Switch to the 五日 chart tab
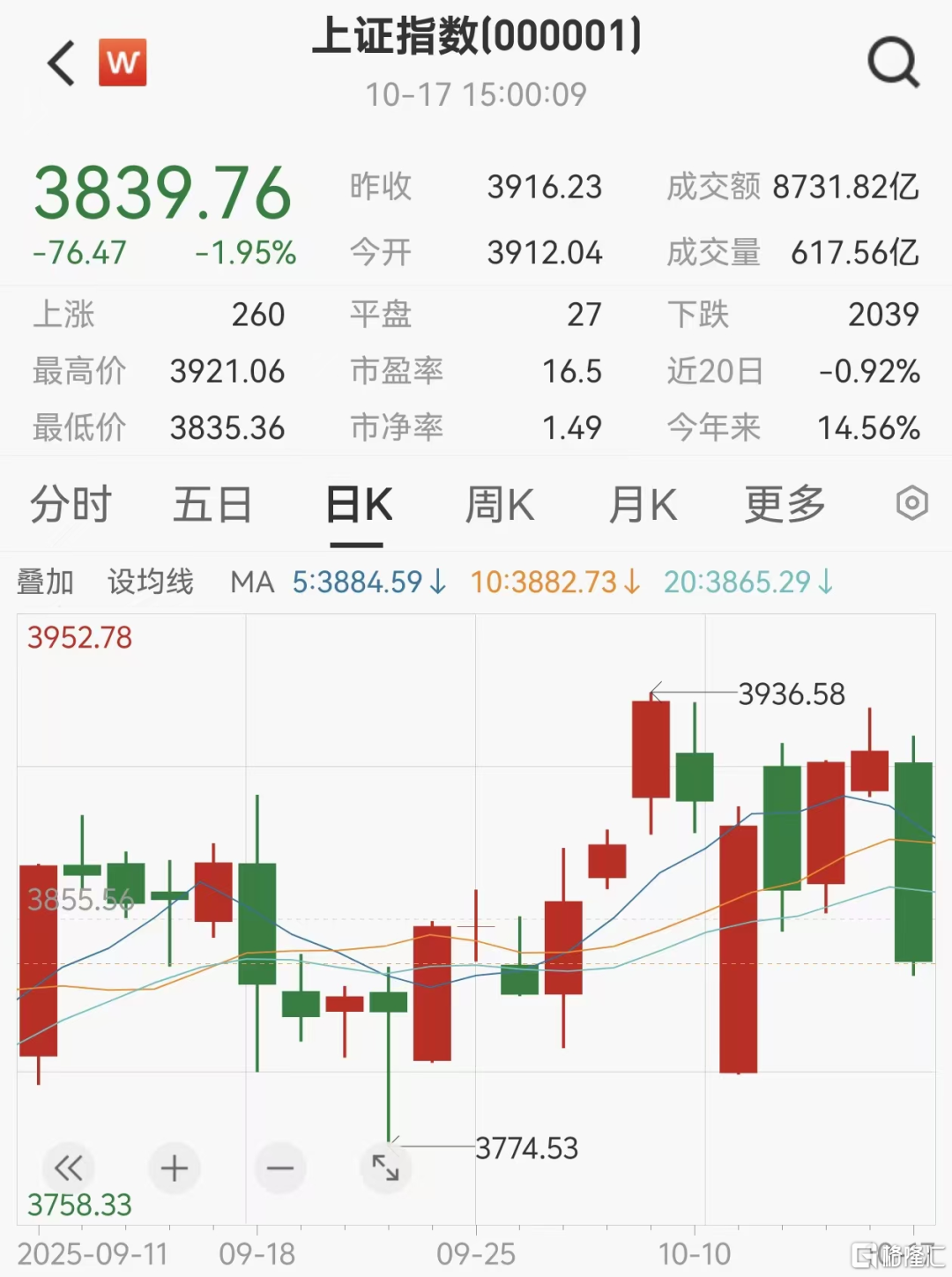This screenshot has width=952, height=1277. (x=212, y=505)
